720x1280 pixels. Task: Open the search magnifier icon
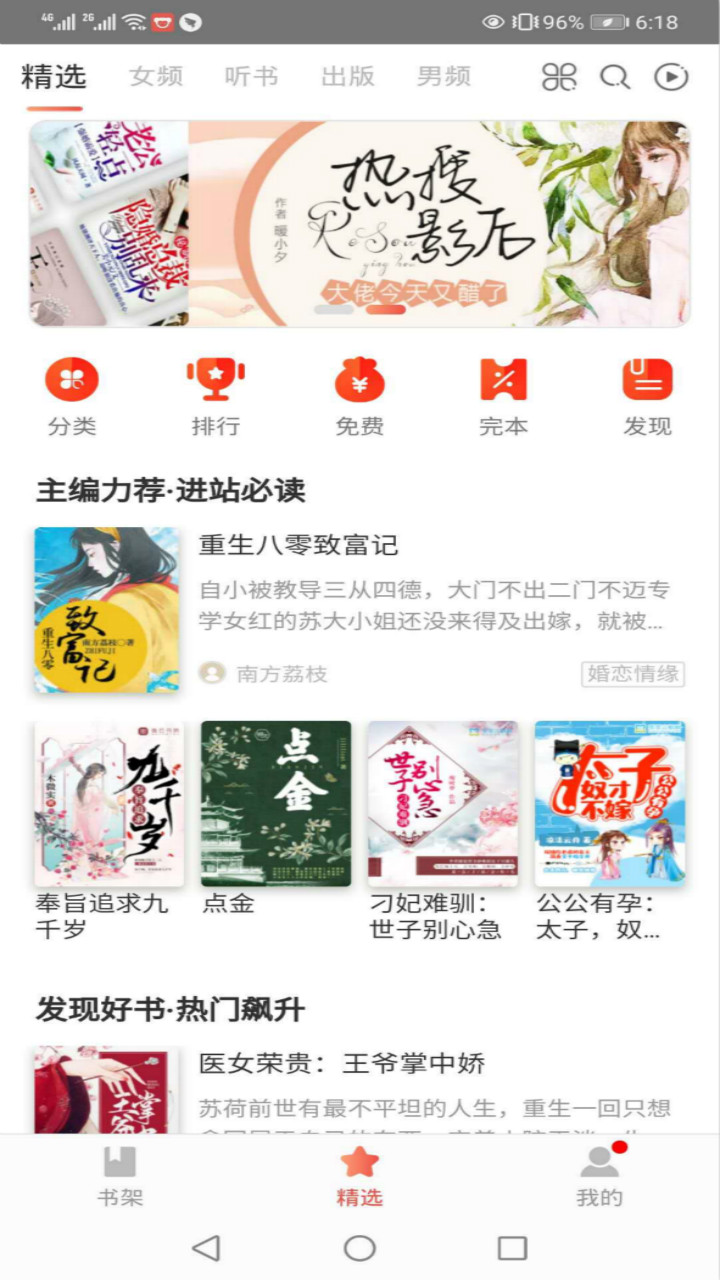pyautogui.click(x=614, y=77)
